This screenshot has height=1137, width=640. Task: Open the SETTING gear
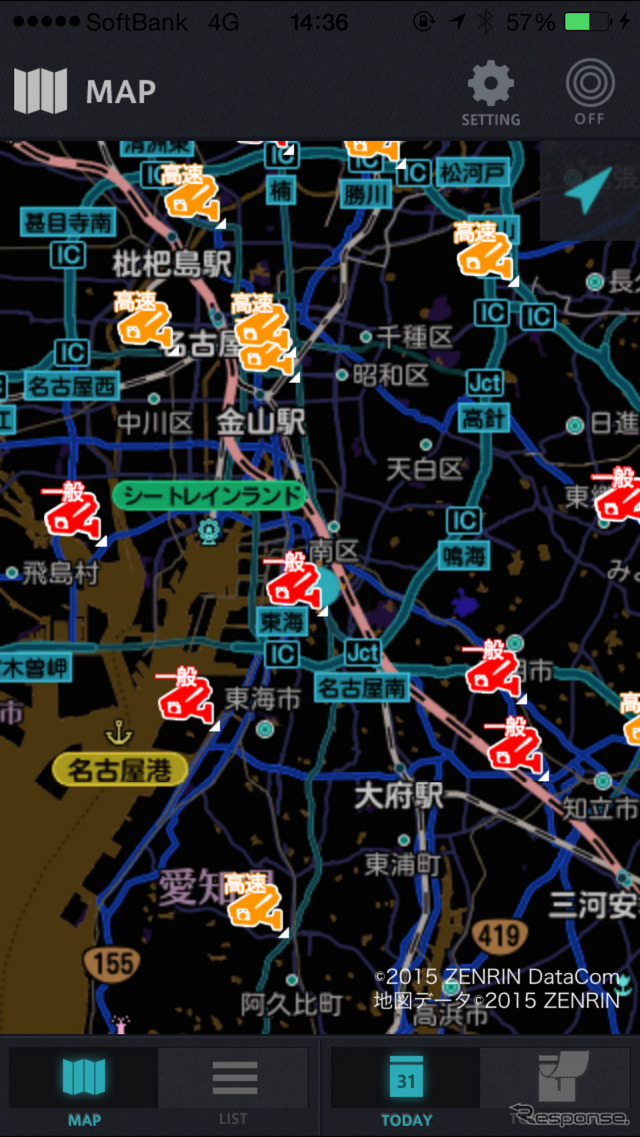pyautogui.click(x=490, y=93)
